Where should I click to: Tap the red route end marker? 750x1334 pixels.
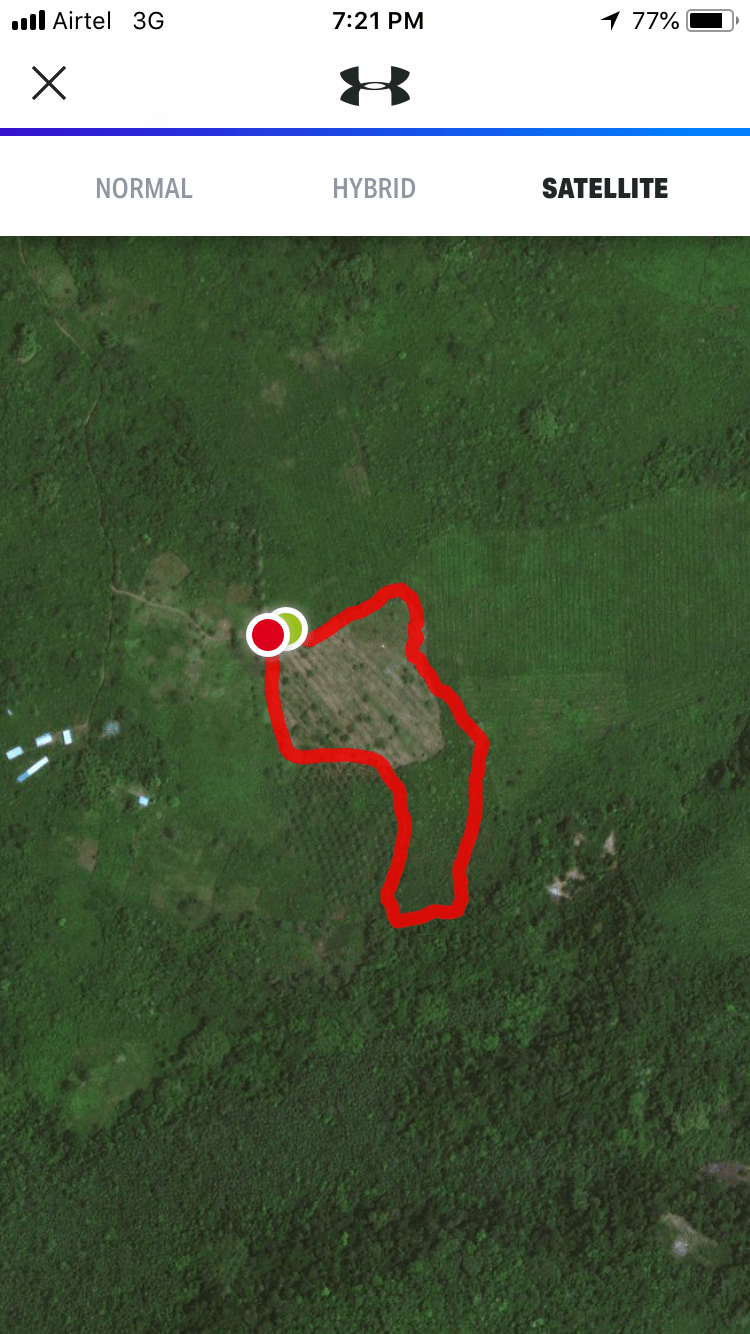point(266,635)
